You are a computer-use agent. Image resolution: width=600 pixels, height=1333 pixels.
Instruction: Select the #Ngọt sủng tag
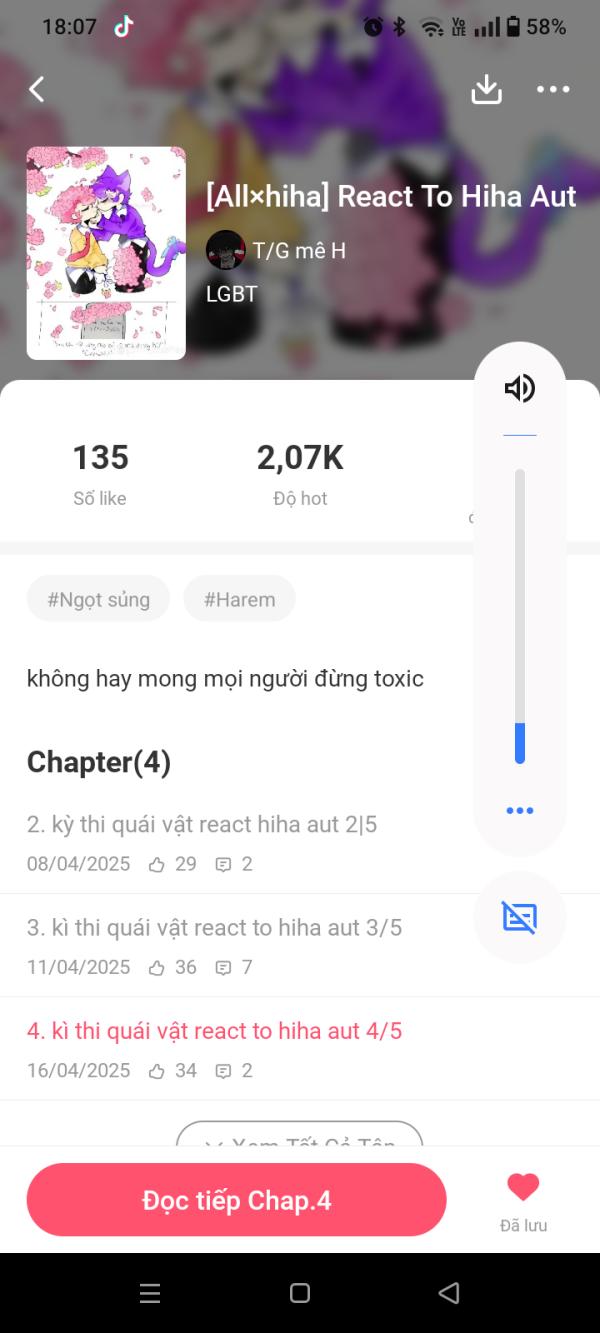(x=98, y=599)
